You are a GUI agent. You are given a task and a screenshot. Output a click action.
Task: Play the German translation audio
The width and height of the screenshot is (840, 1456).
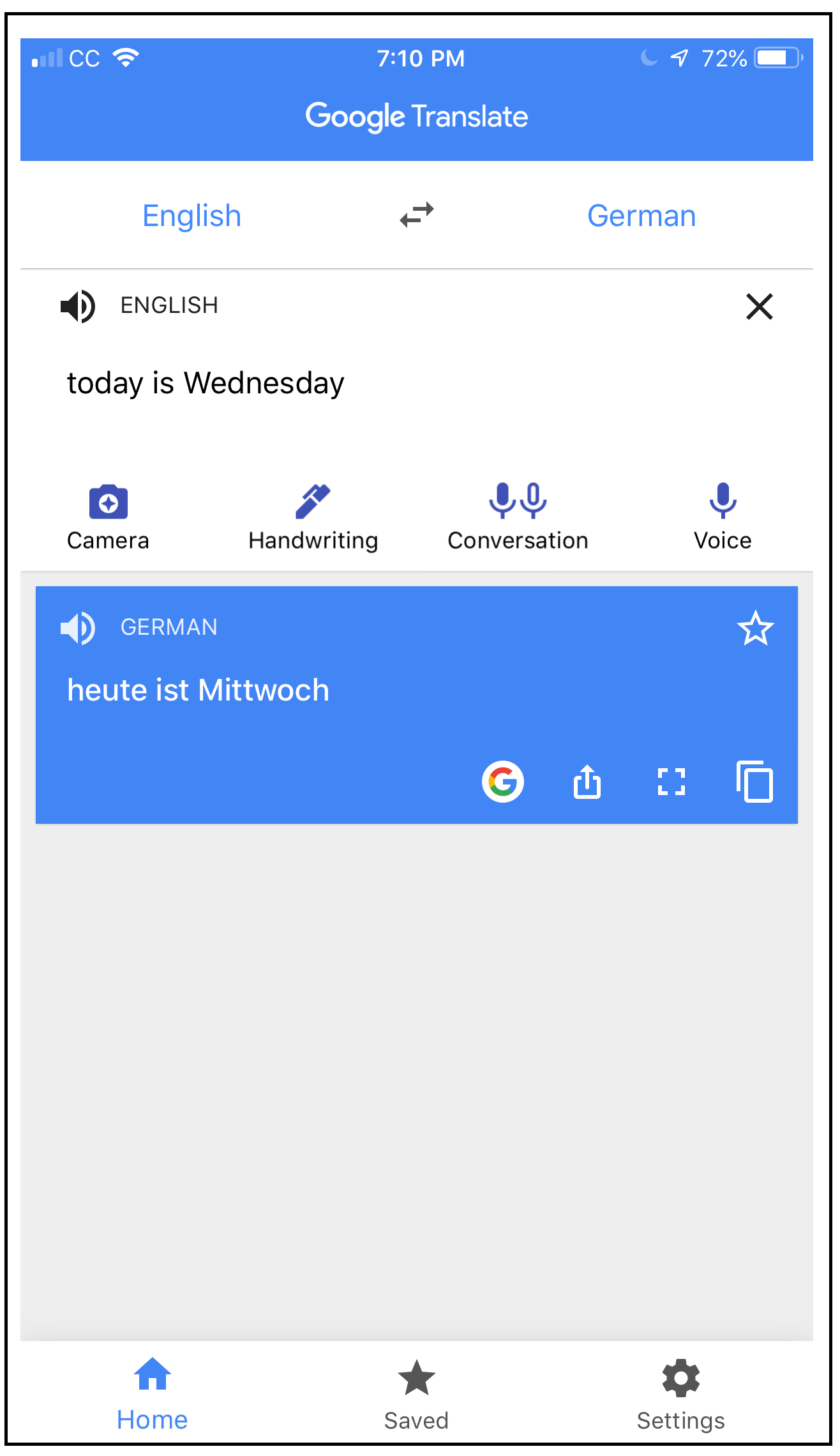78,628
